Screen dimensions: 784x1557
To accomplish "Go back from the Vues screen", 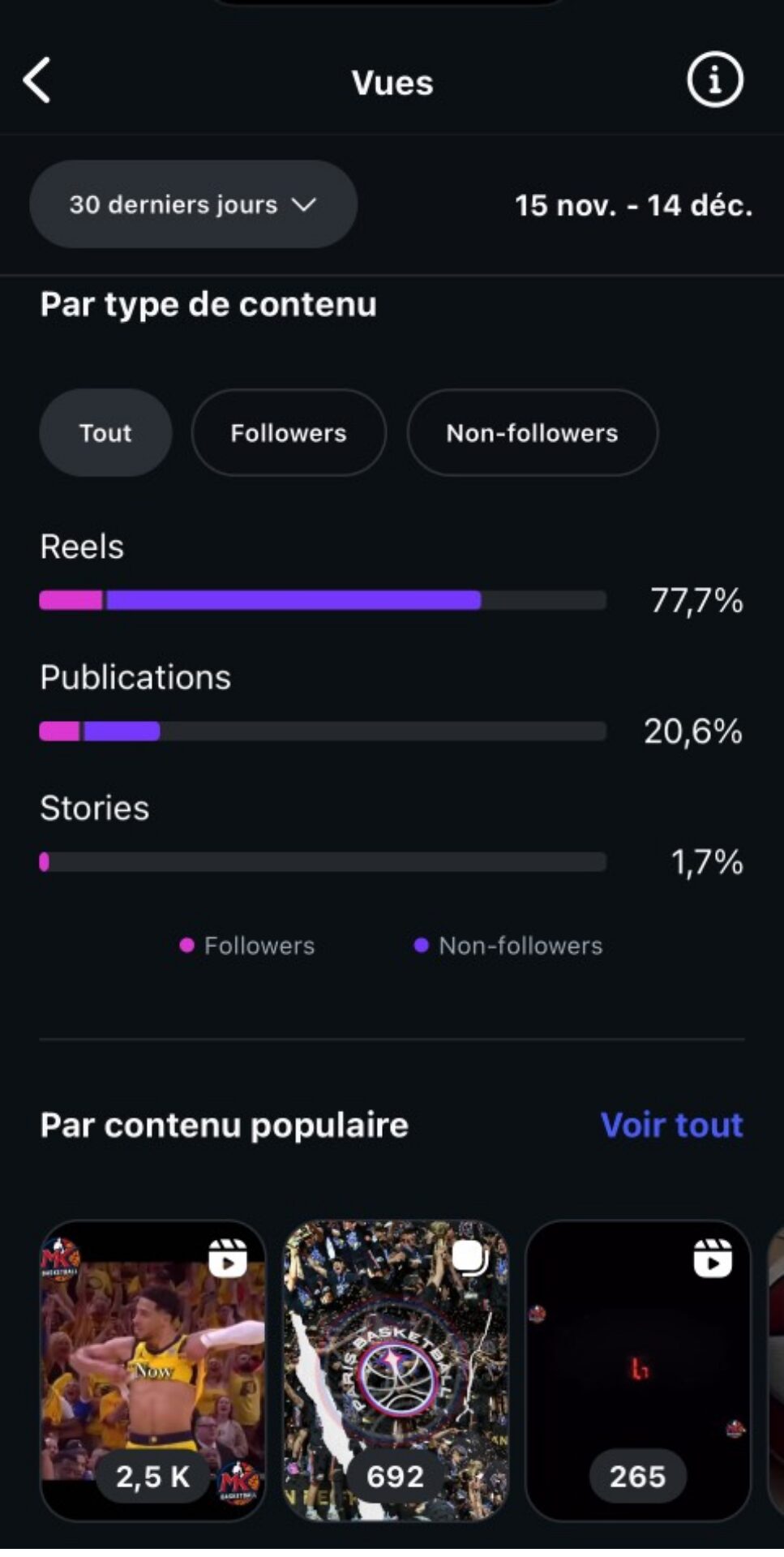I will click(x=37, y=80).
